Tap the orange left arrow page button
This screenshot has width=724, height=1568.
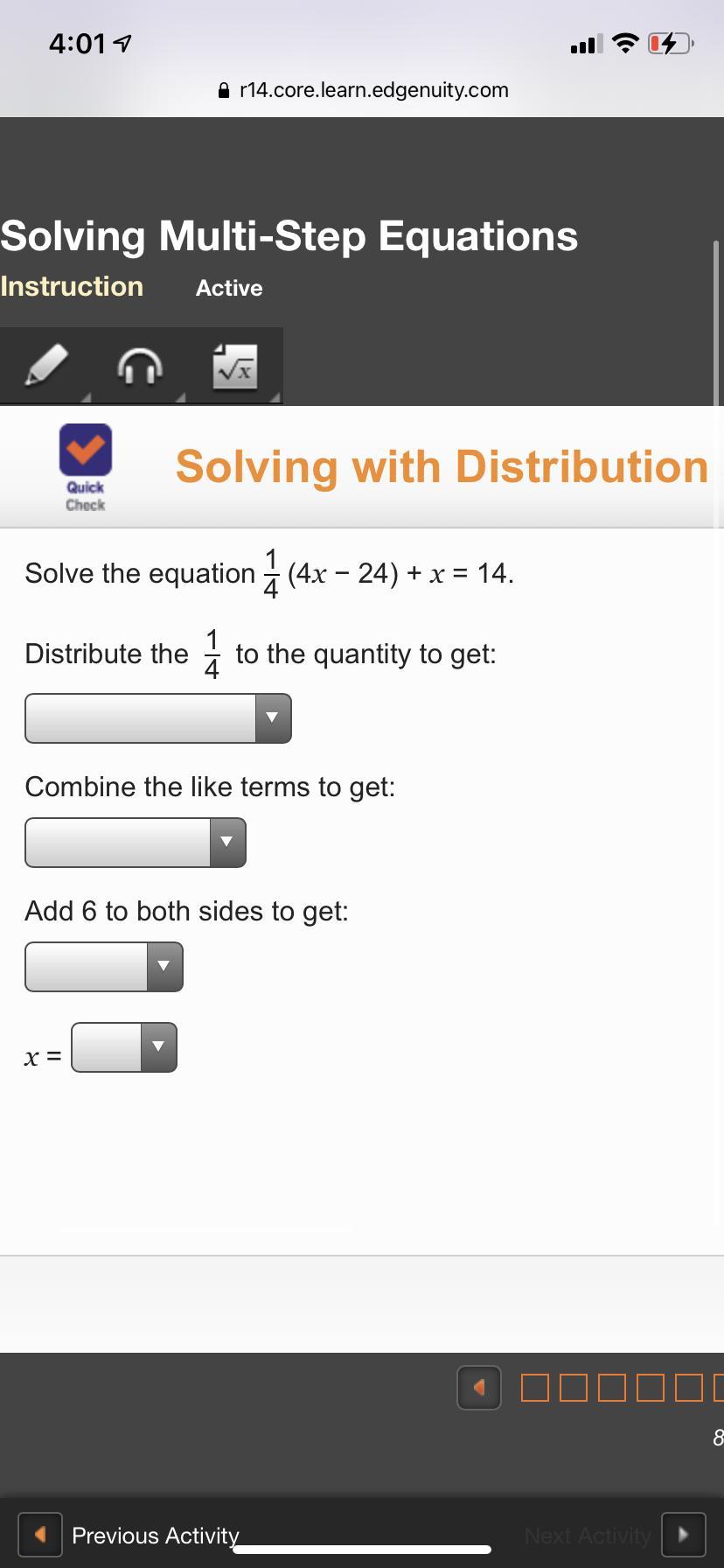point(479,1388)
